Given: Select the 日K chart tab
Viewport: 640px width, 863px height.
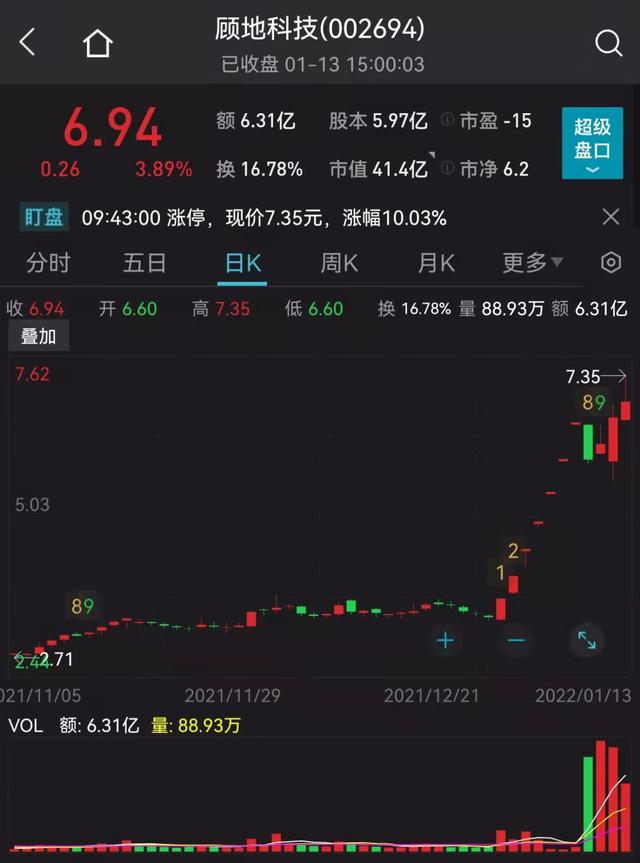Looking at the screenshot, I should 242,263.
